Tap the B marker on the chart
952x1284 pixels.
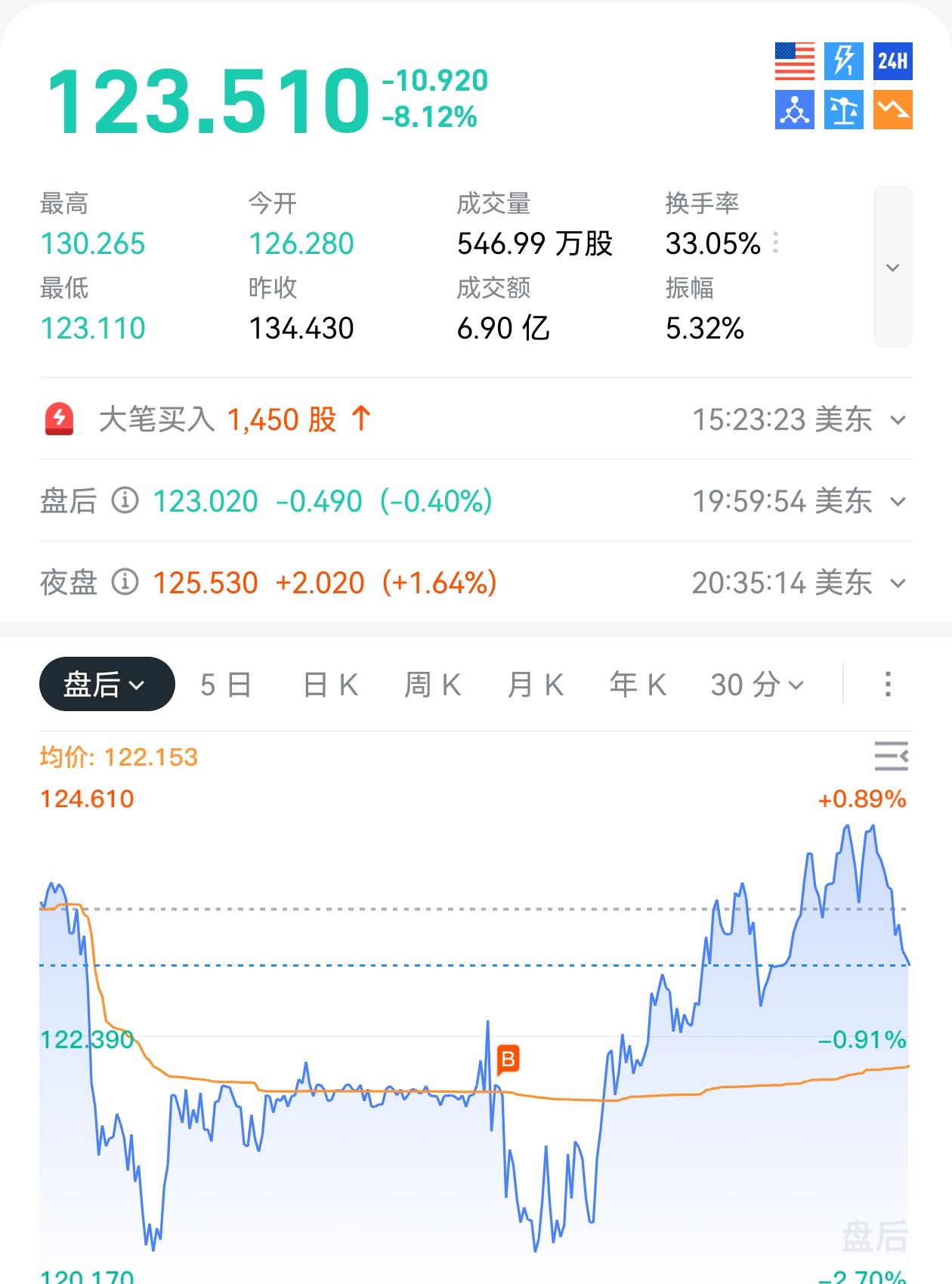[x=508, y=1060]
